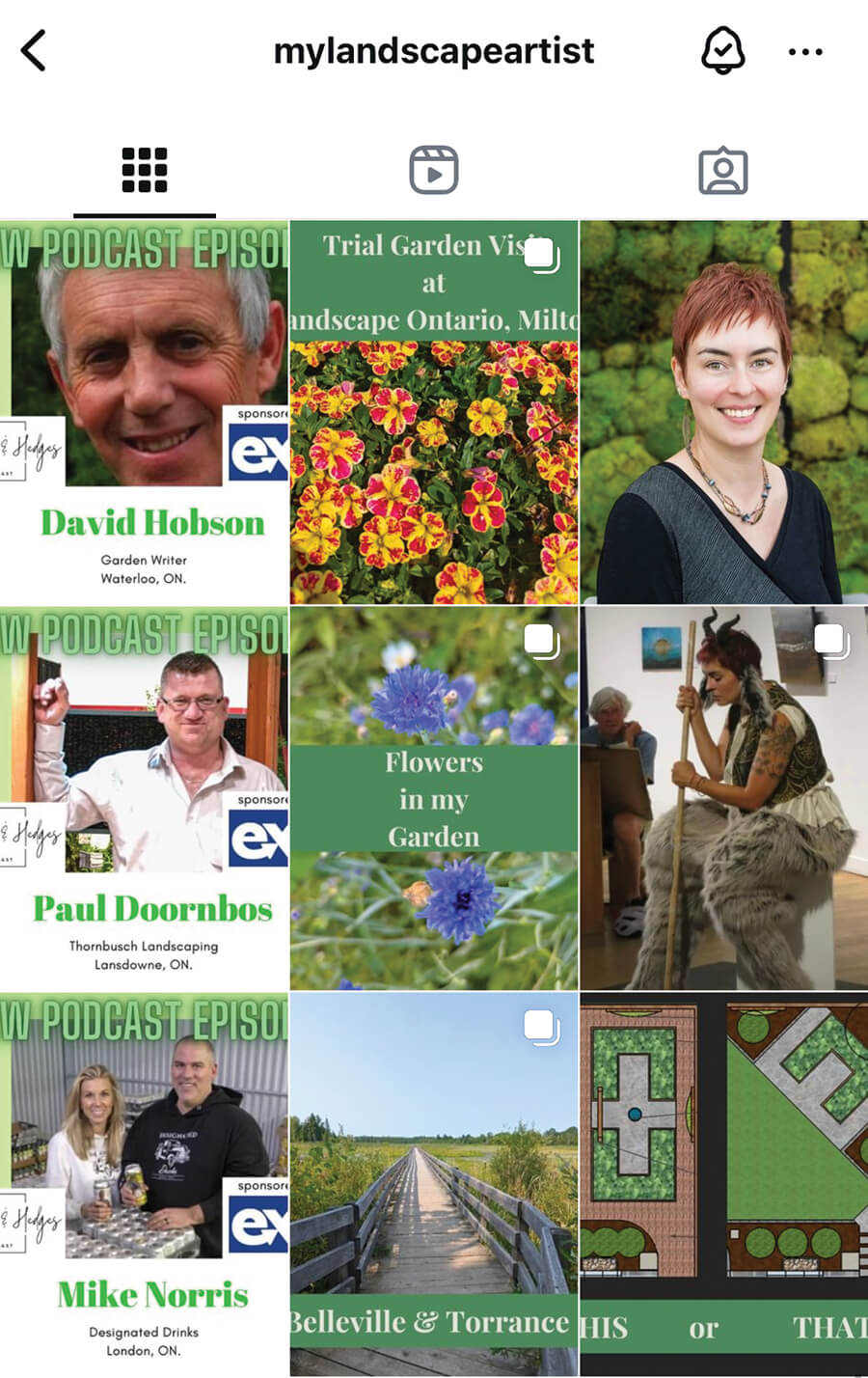Open the Trial Garden Visit post
868x1378 pixels.
click(x=434, y=412)
